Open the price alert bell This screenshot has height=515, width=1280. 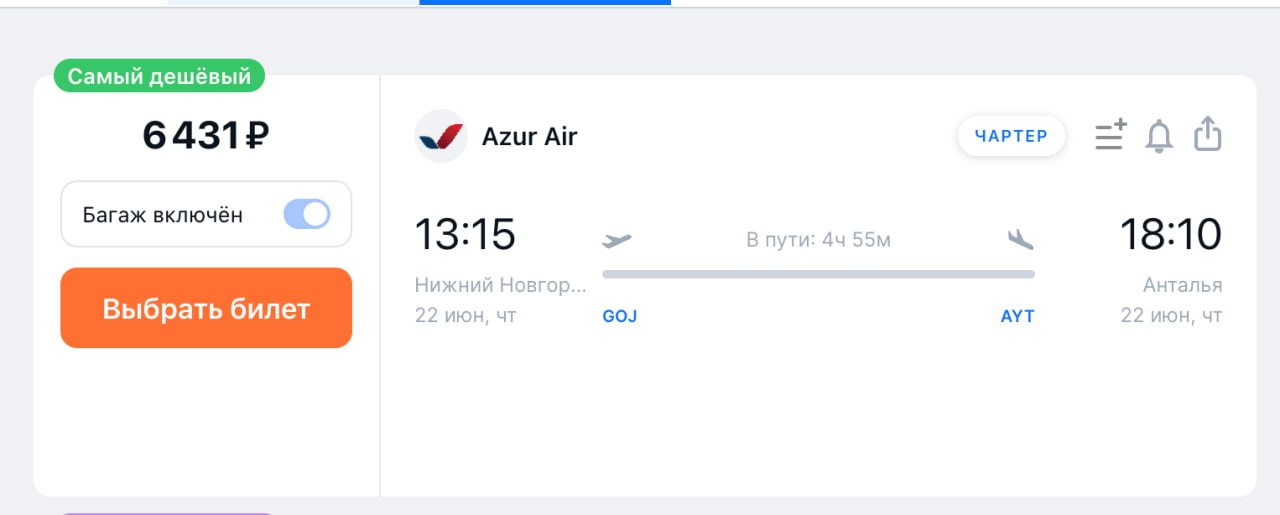pyautogui.click(x=1159, y=135)
